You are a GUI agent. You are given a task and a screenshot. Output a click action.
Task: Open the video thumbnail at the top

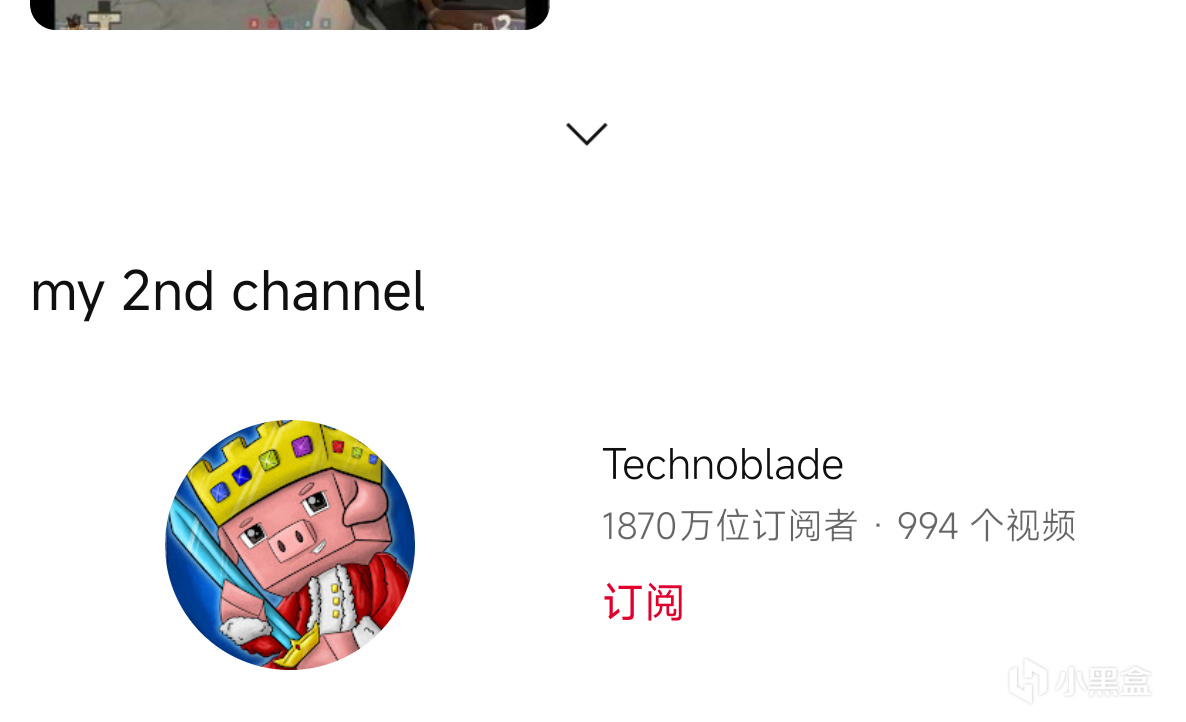290,14
